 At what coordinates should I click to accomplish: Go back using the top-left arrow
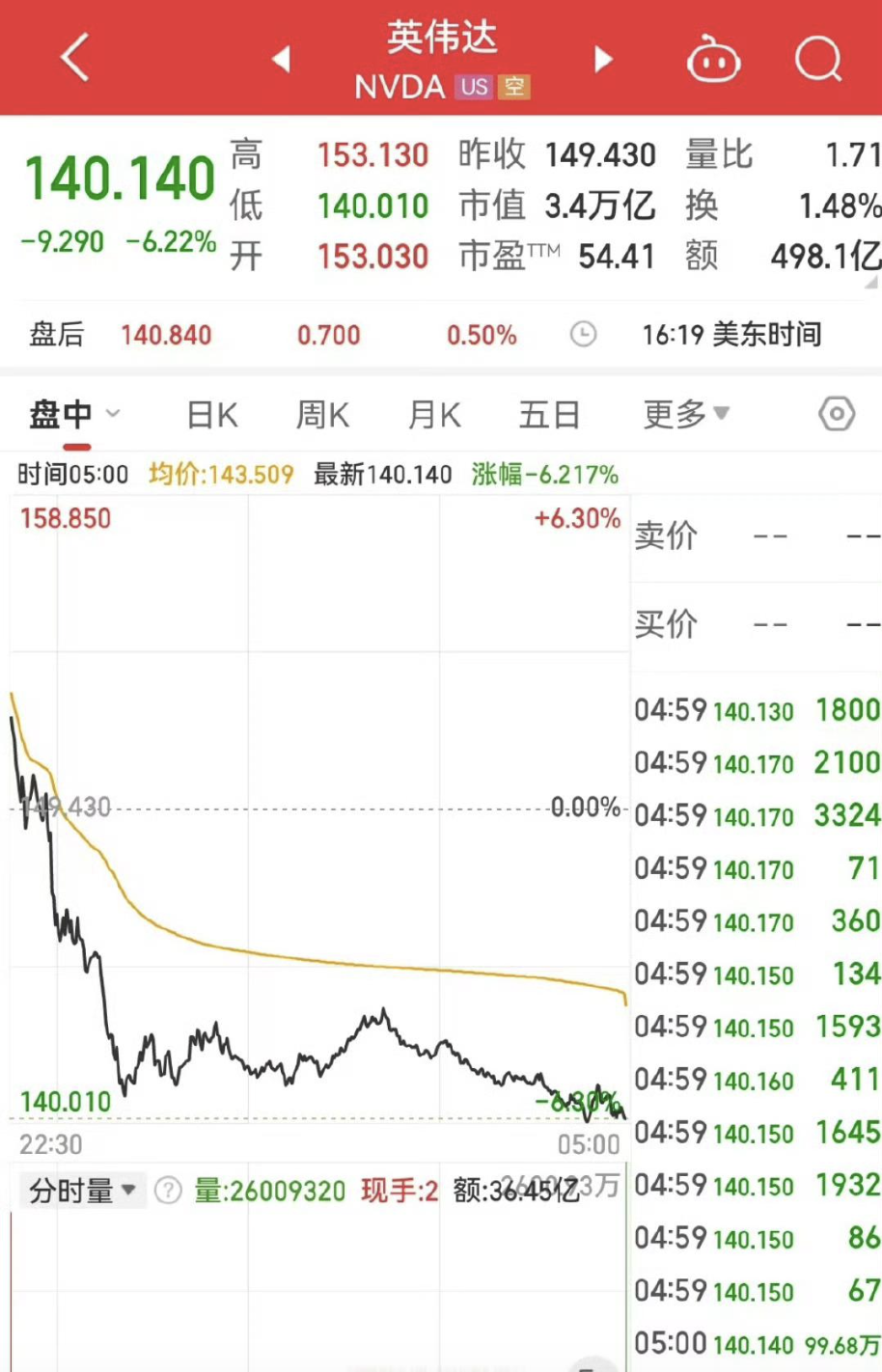(x=74, y=58)
